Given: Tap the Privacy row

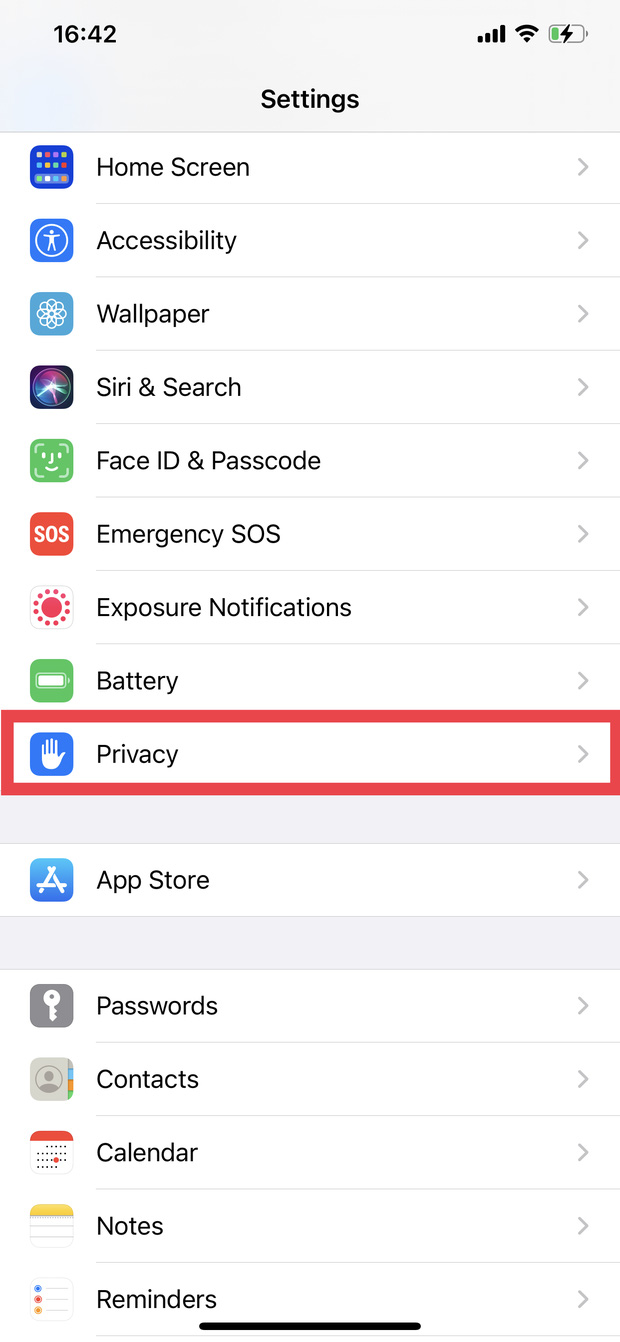Looking at the screenshot, I should tap(310, 754).
